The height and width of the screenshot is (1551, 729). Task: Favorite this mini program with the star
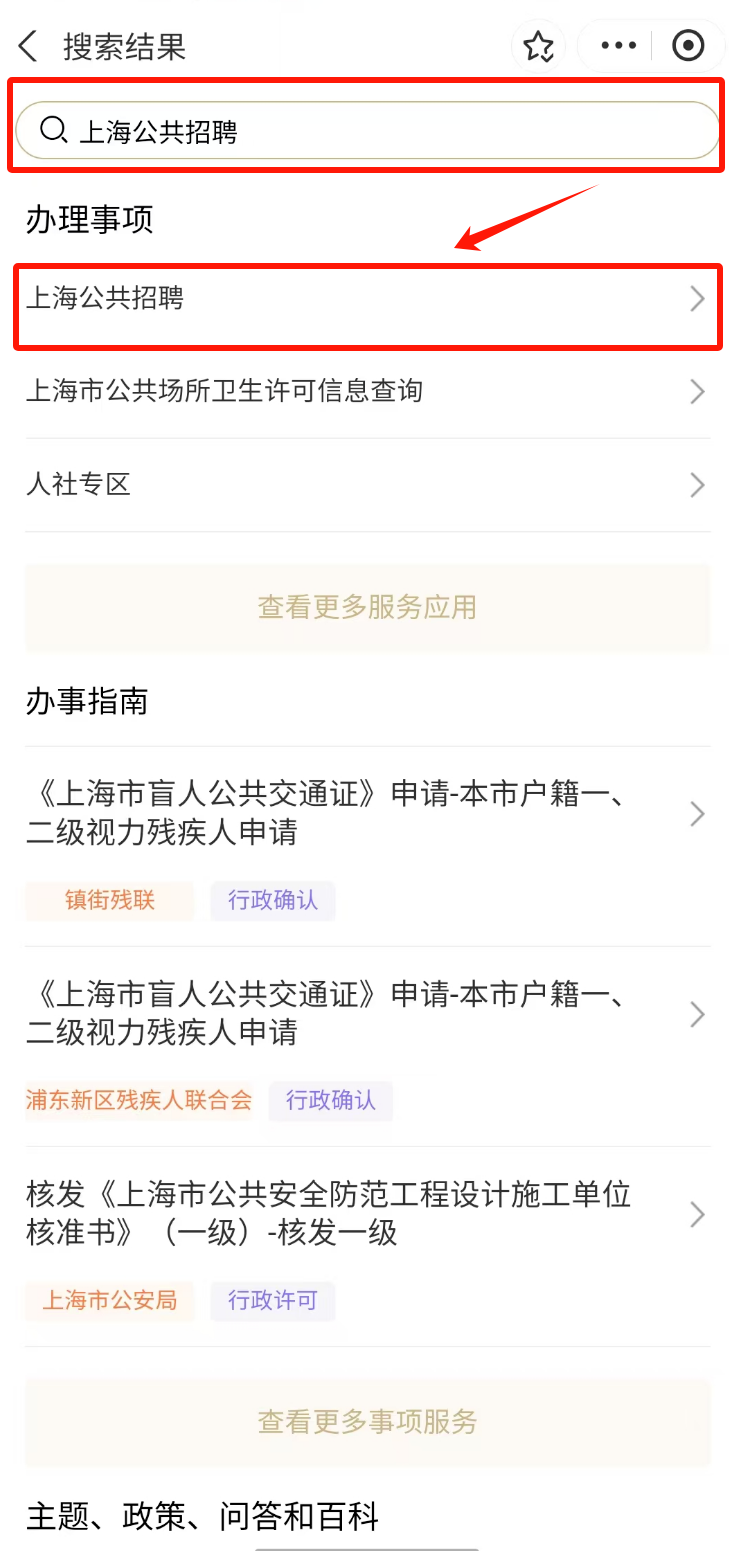539,46
